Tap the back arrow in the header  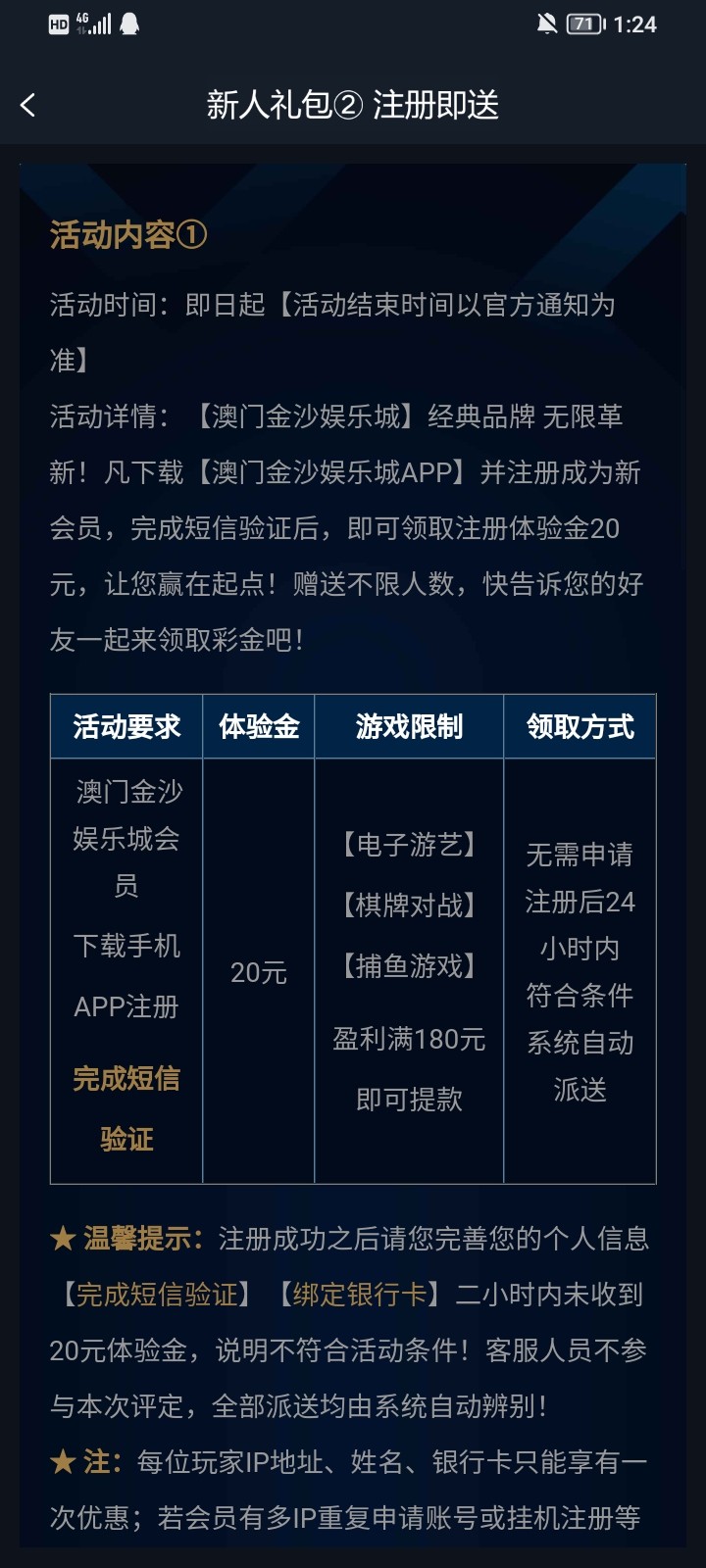(27, 105)
